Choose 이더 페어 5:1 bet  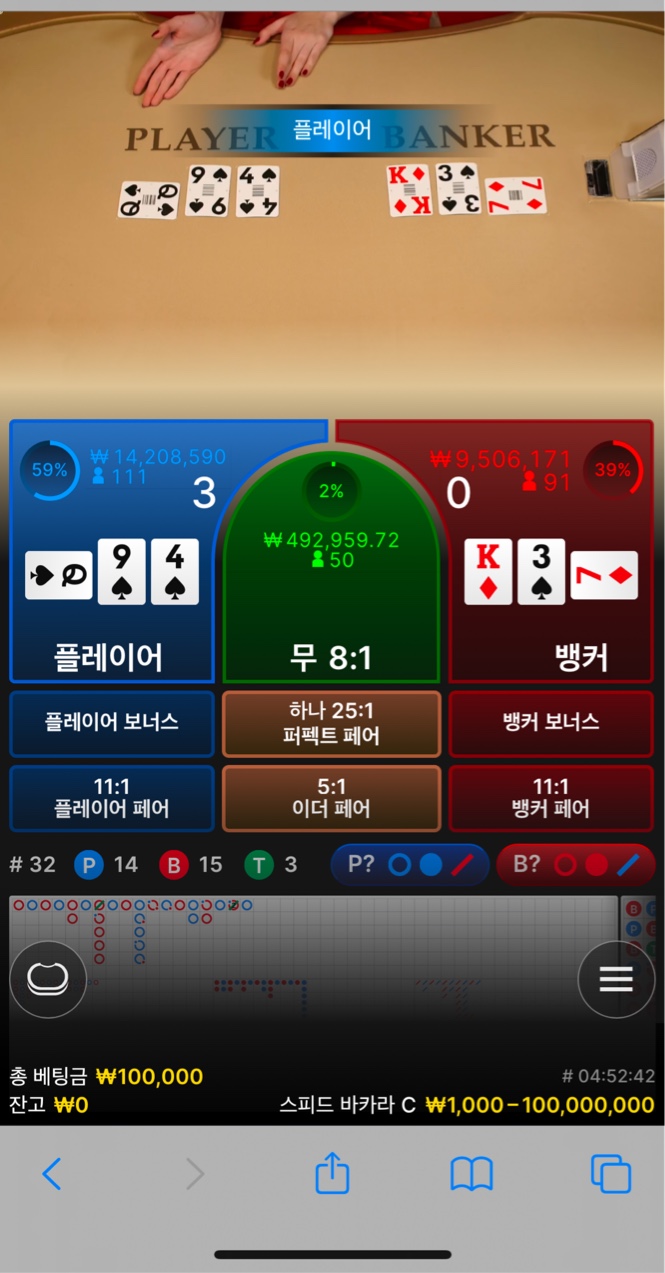pos(331,798)
